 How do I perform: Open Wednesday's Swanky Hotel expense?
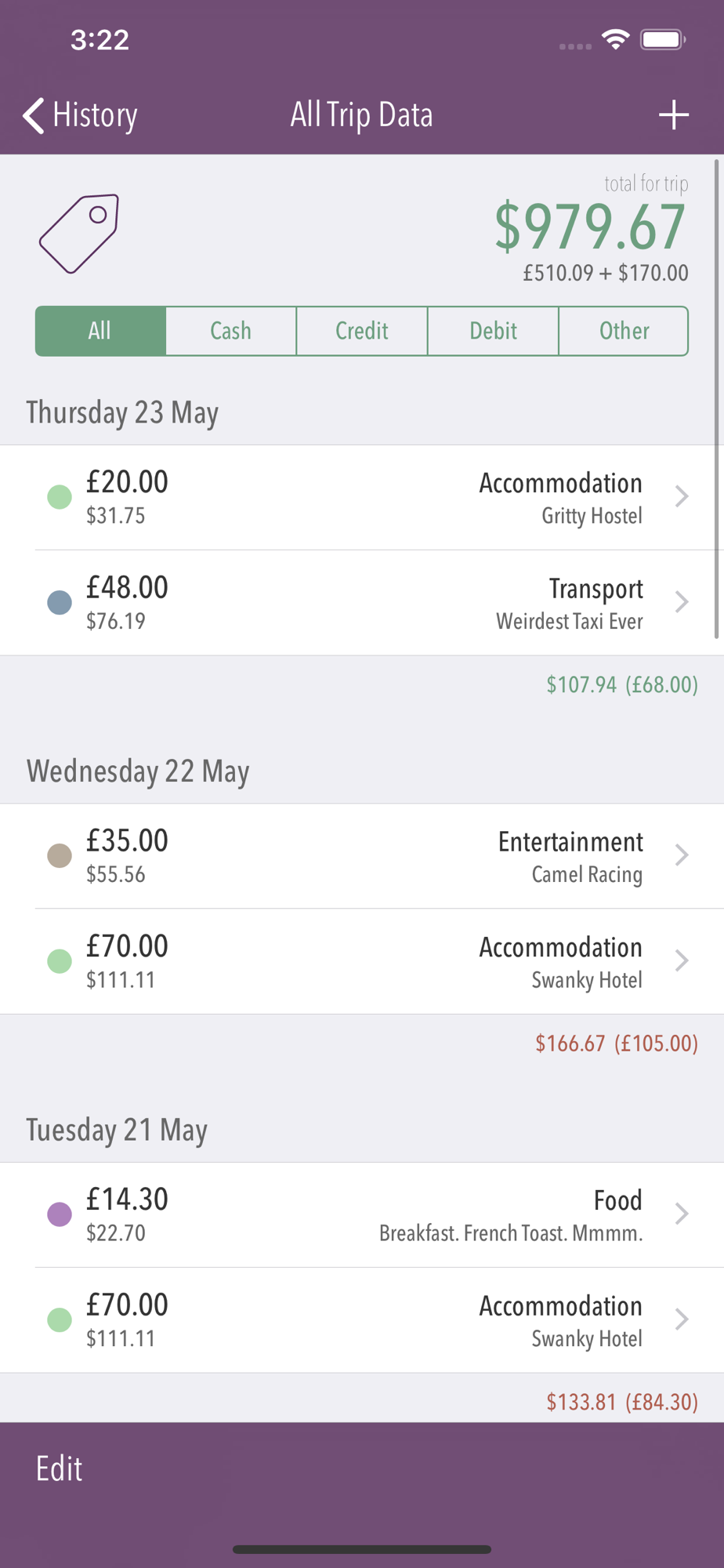[362, 961]
